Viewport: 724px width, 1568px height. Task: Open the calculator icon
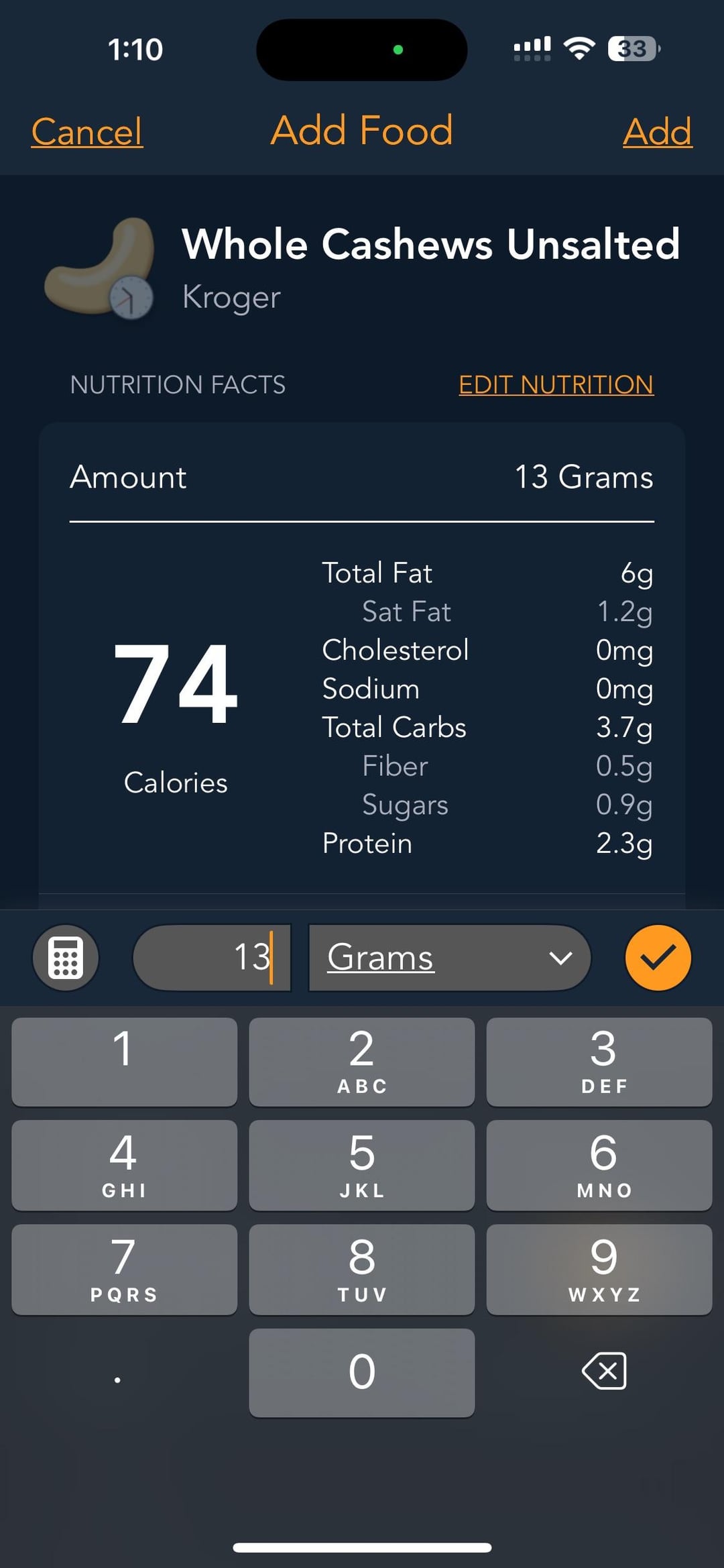[x=66, y=957]
